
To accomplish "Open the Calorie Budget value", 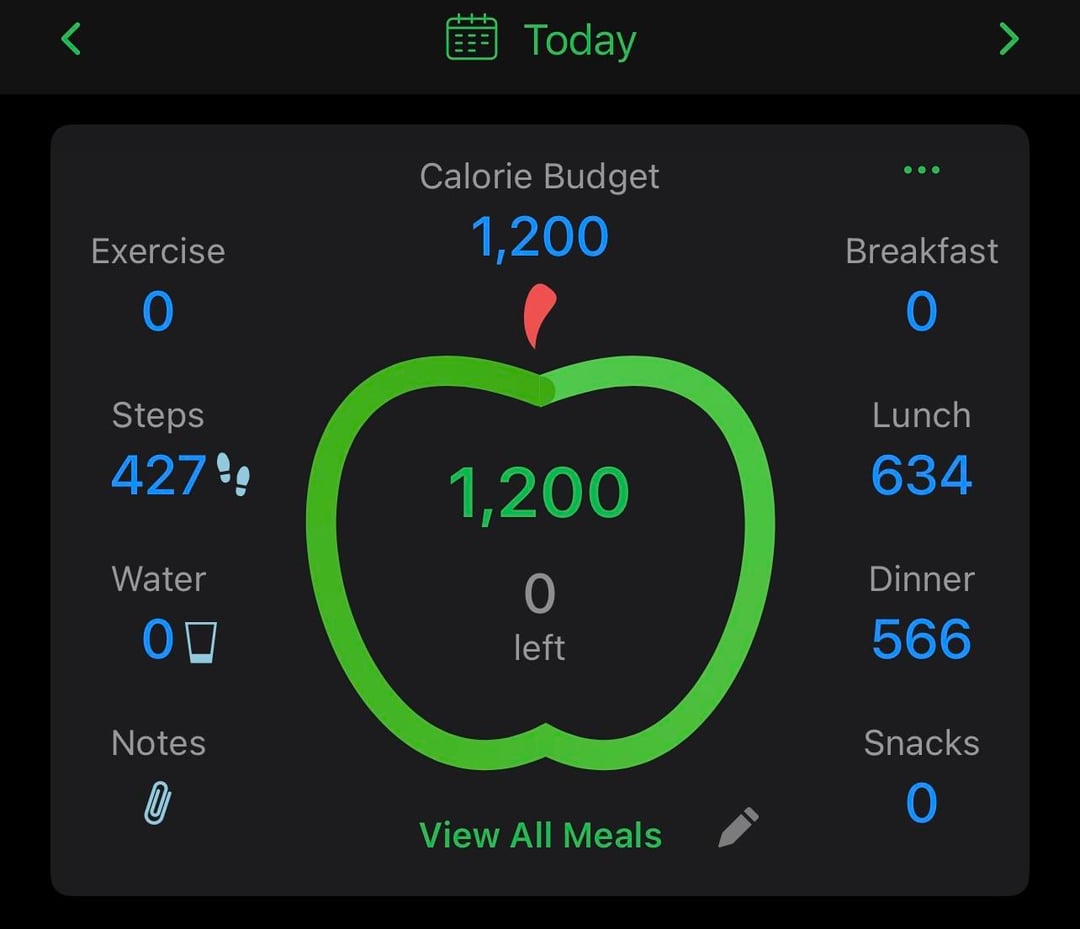I will pos(540,238).
